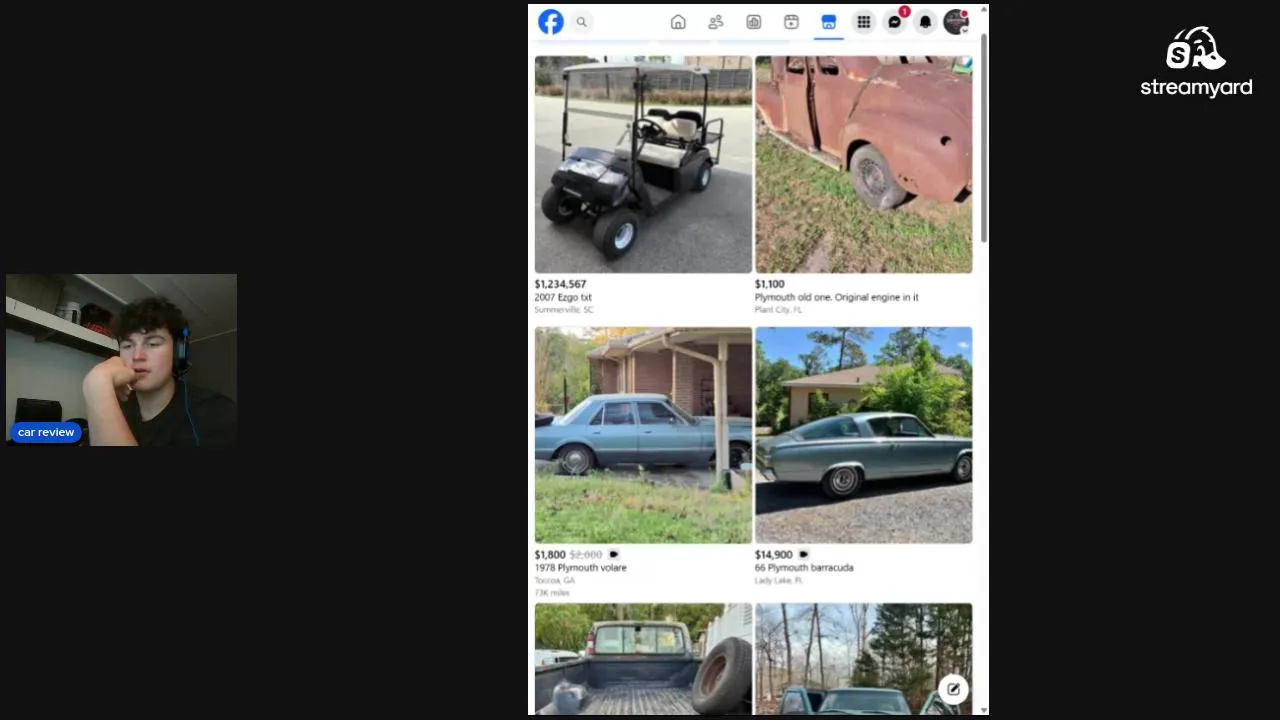View the 66 Plymouth barracuda listing
Viewport: 1280px width, 720px height.
(x=863, y=435)
